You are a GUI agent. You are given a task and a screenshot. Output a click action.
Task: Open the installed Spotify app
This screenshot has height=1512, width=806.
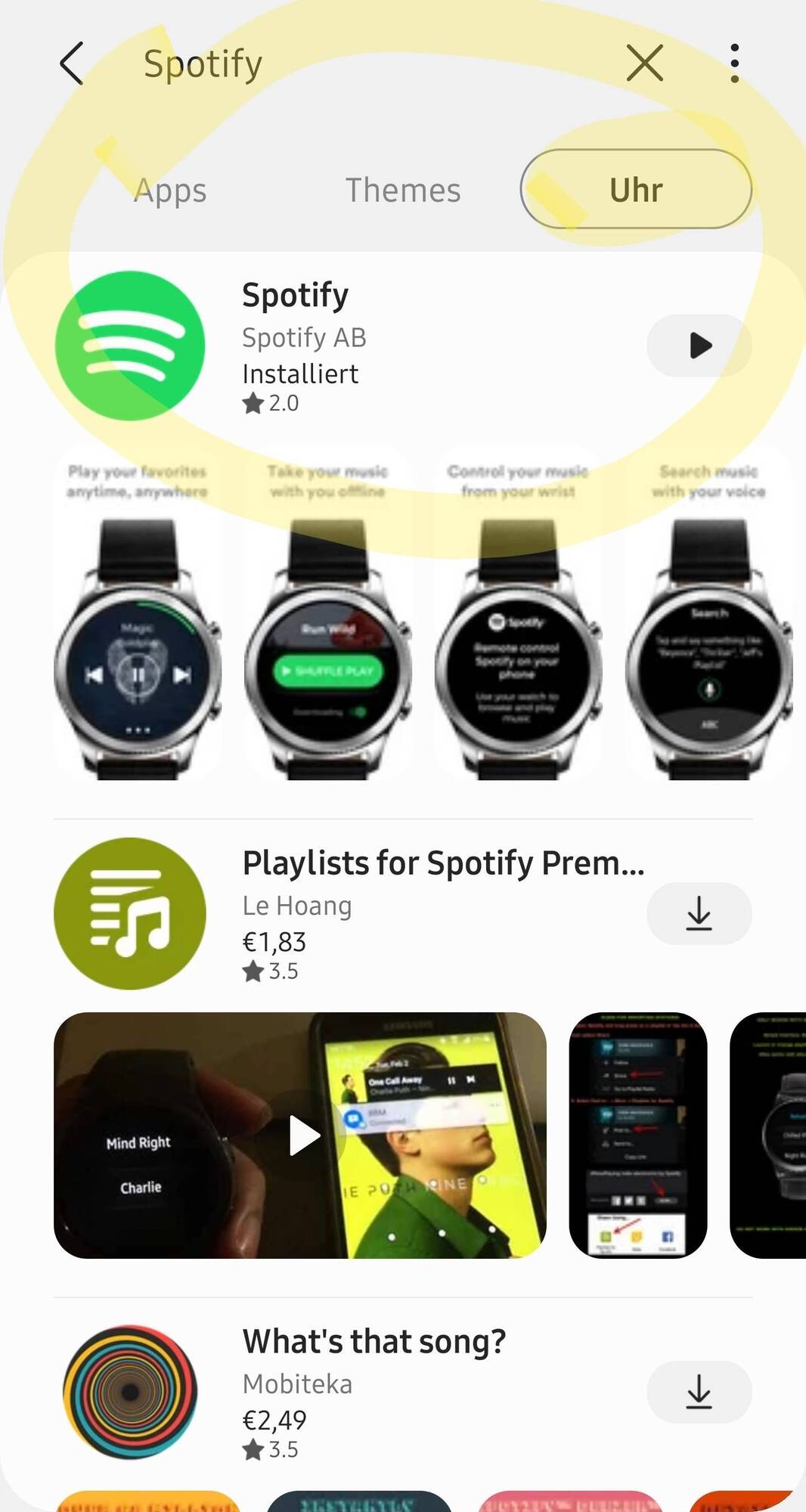pyautogui.click(x=699, y=345)
